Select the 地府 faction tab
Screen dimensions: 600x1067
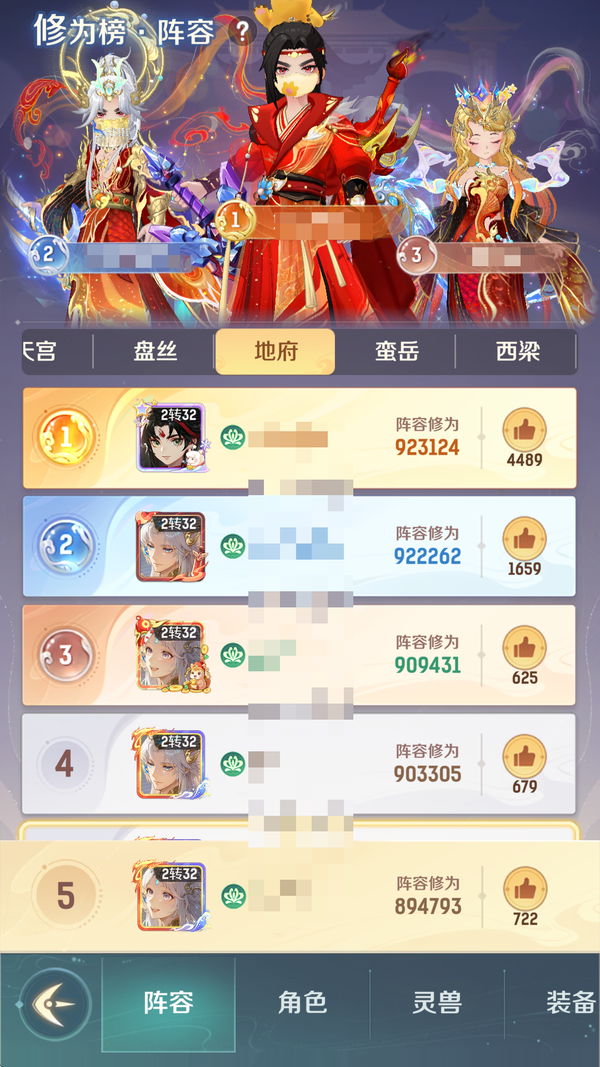point(275,352)
